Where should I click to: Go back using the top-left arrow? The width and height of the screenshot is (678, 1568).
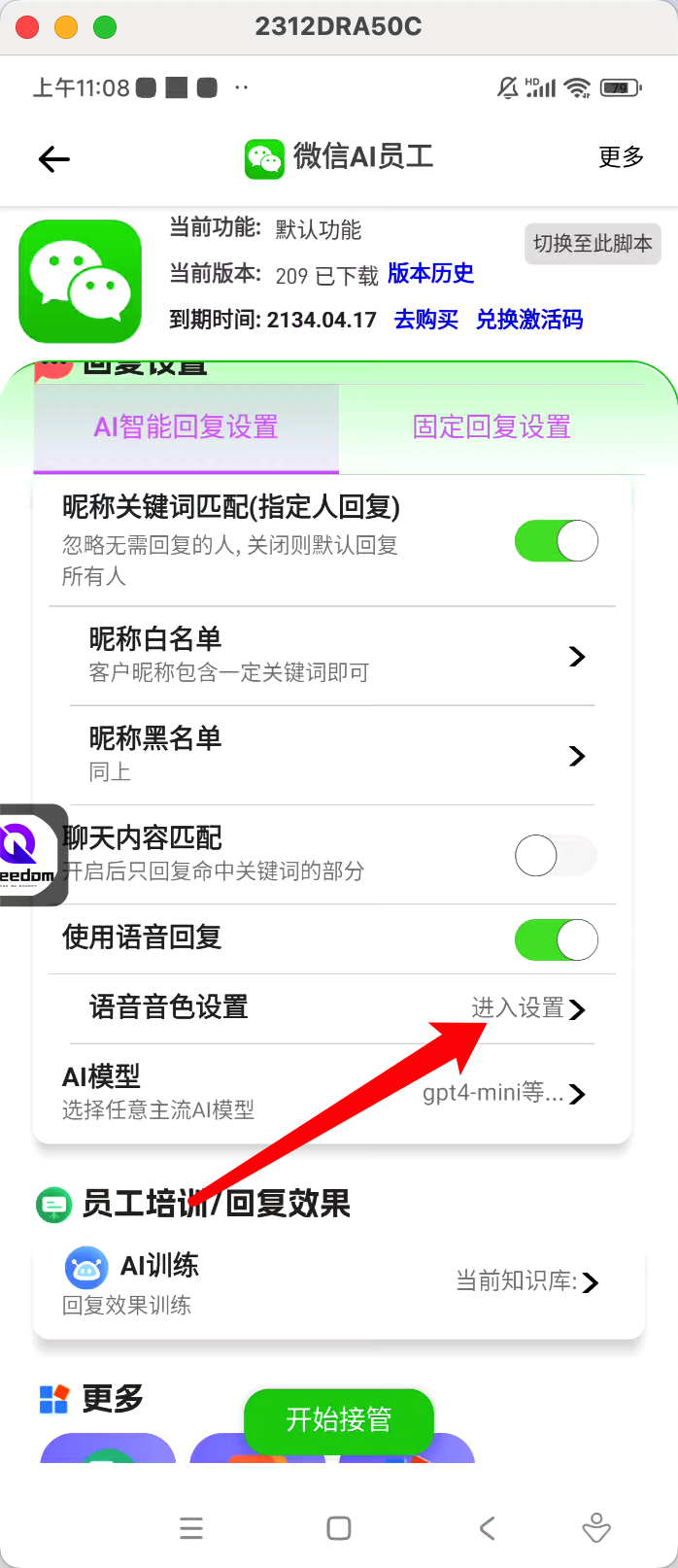(54, 158)
